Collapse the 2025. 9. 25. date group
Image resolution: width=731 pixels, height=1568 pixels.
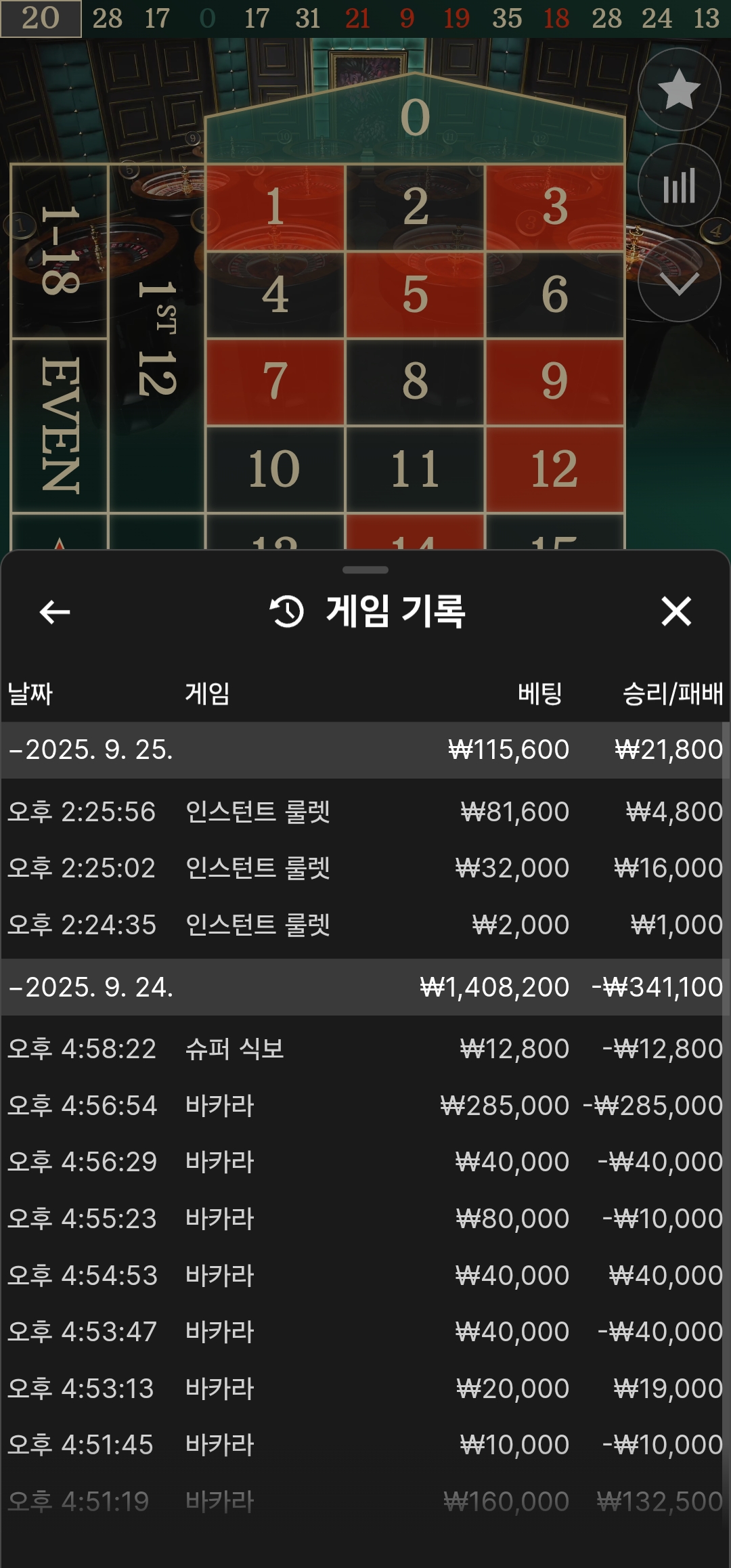coord(91,750)
